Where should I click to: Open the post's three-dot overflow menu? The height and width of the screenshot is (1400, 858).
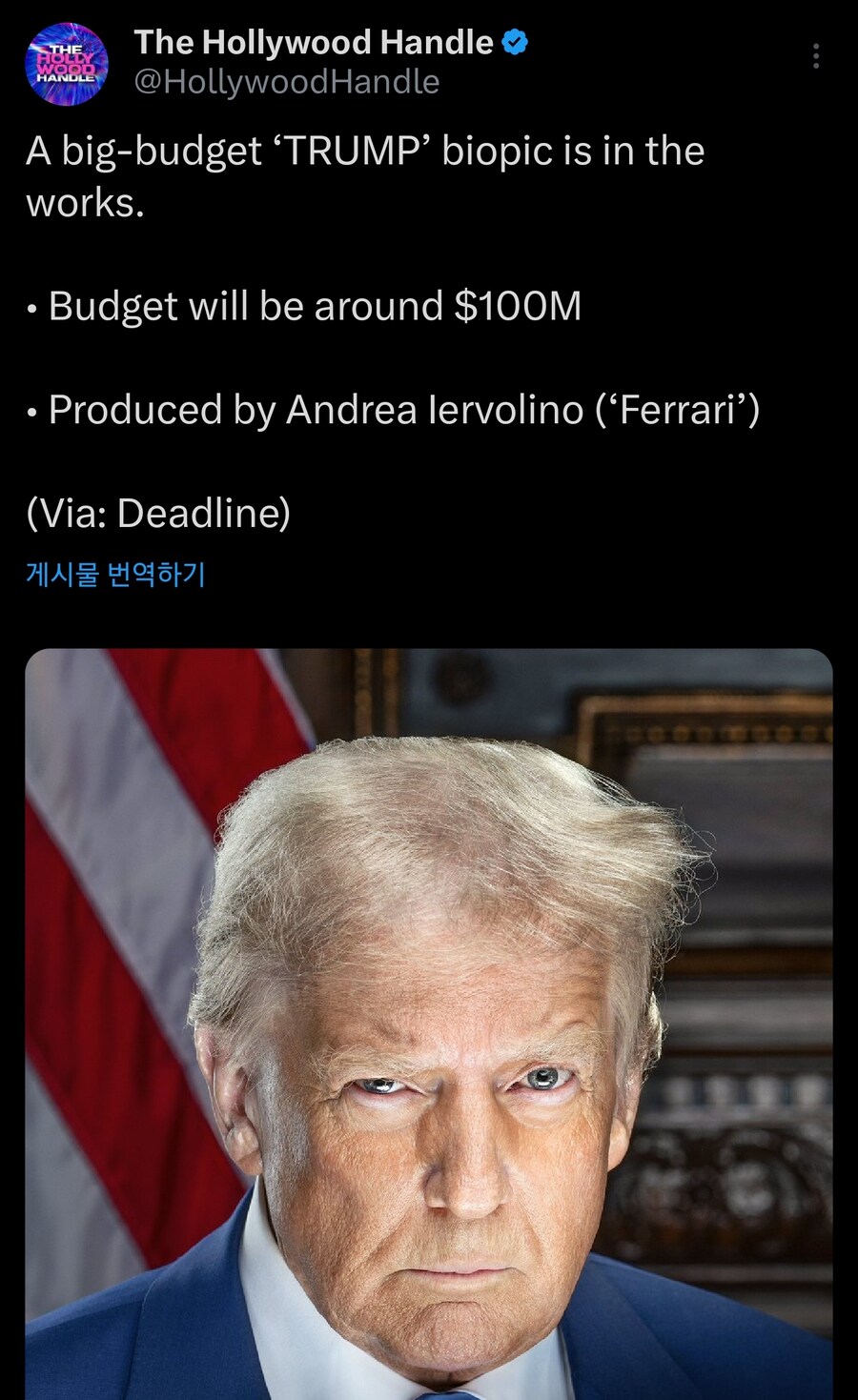click(815, 56)
